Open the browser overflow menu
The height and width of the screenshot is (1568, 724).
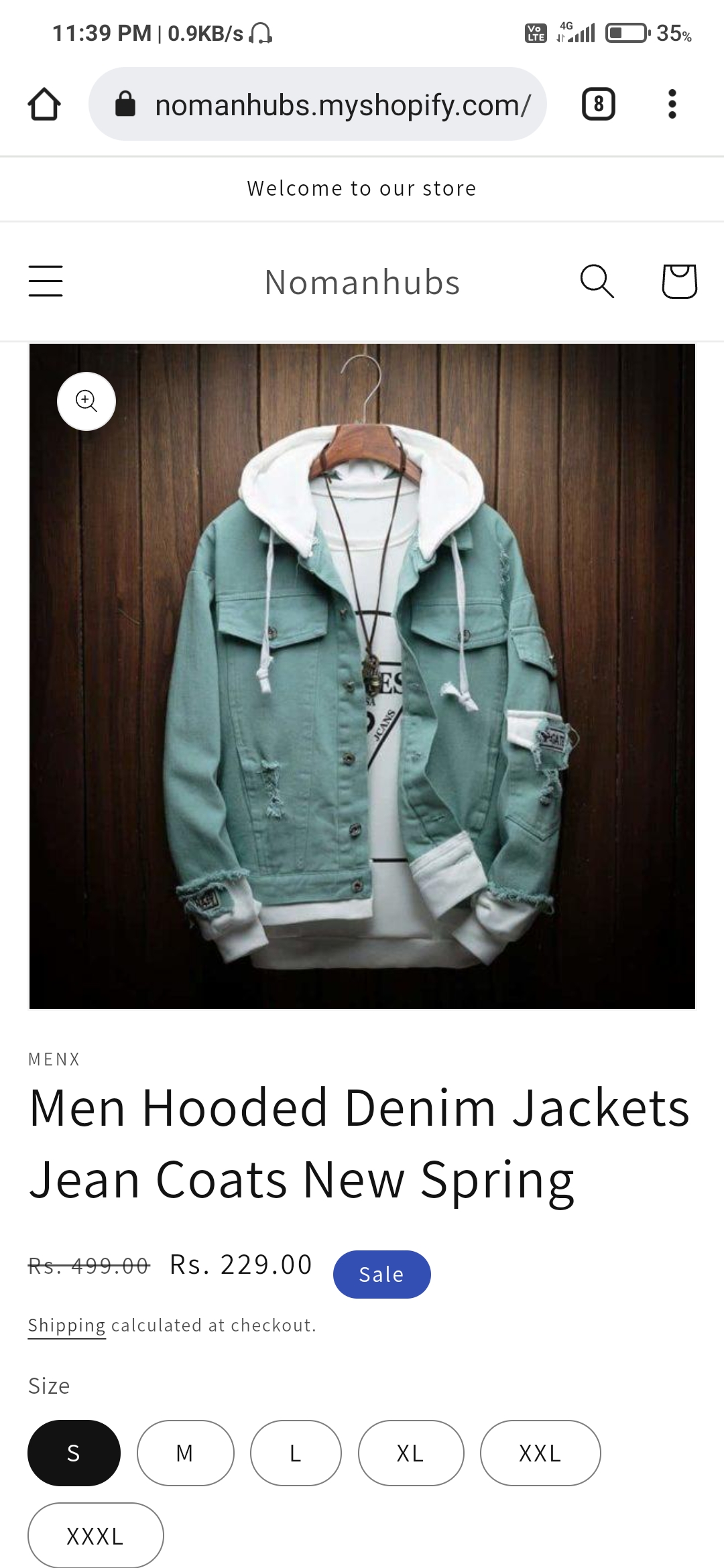tap(672, 105)
